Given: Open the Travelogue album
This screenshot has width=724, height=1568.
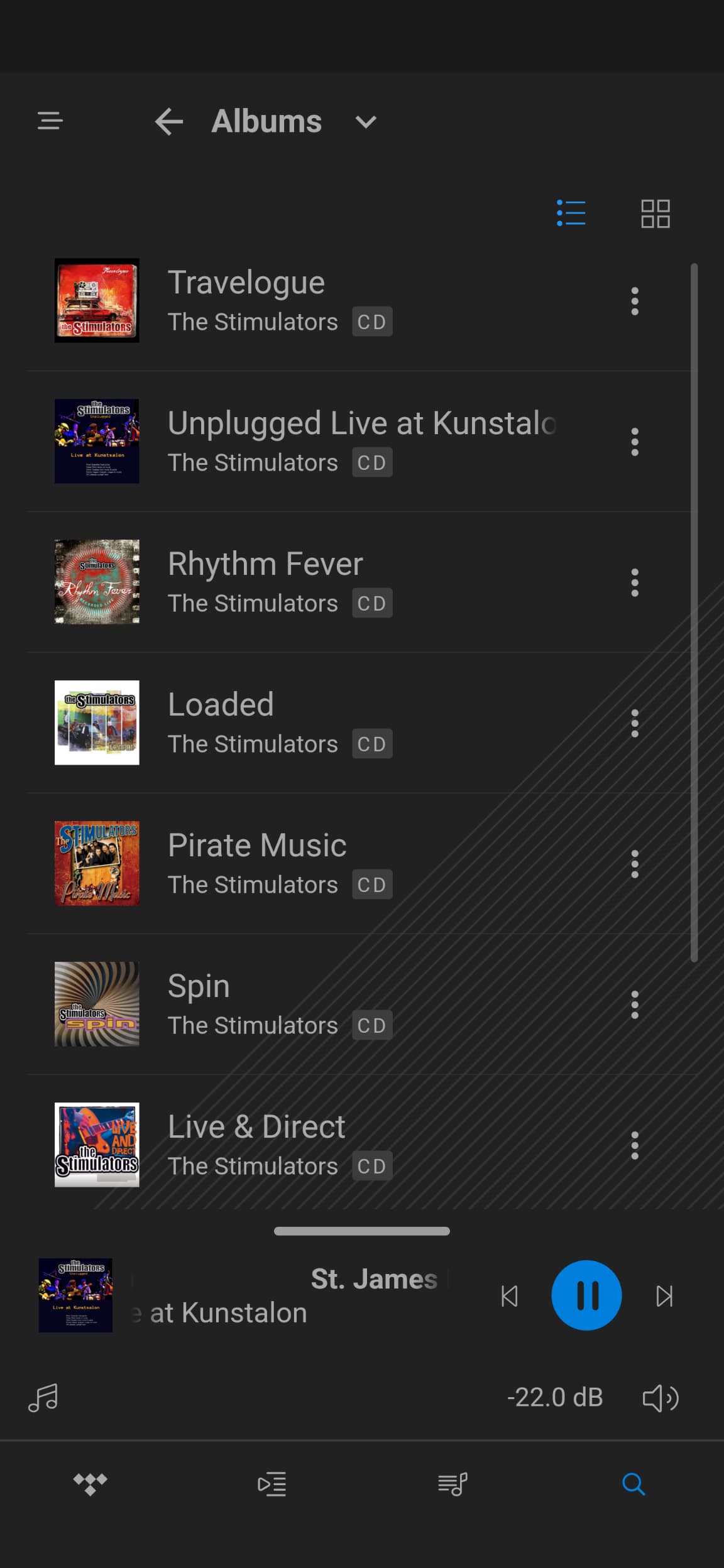Looking at the screenshot, I should [246, 283].
